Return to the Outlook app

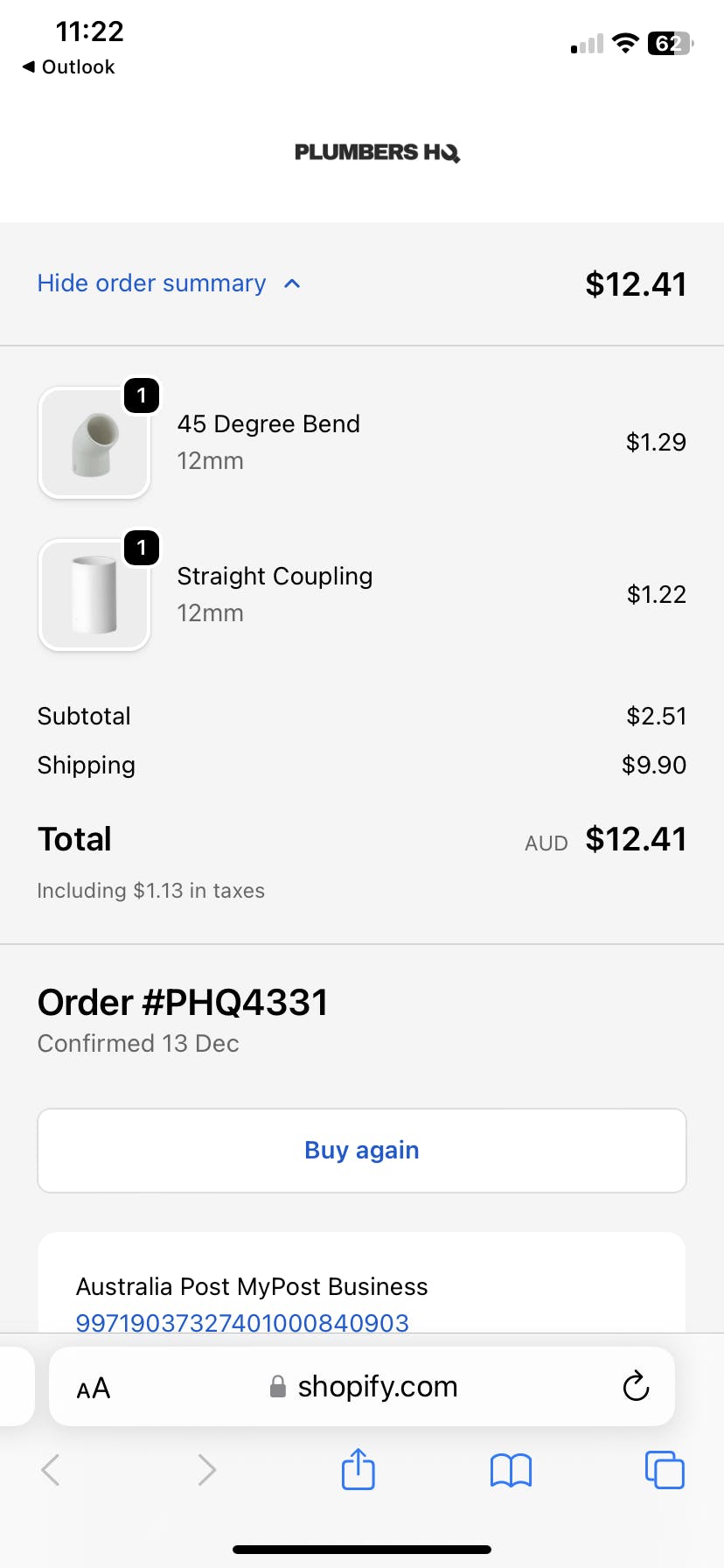[68, 66]
